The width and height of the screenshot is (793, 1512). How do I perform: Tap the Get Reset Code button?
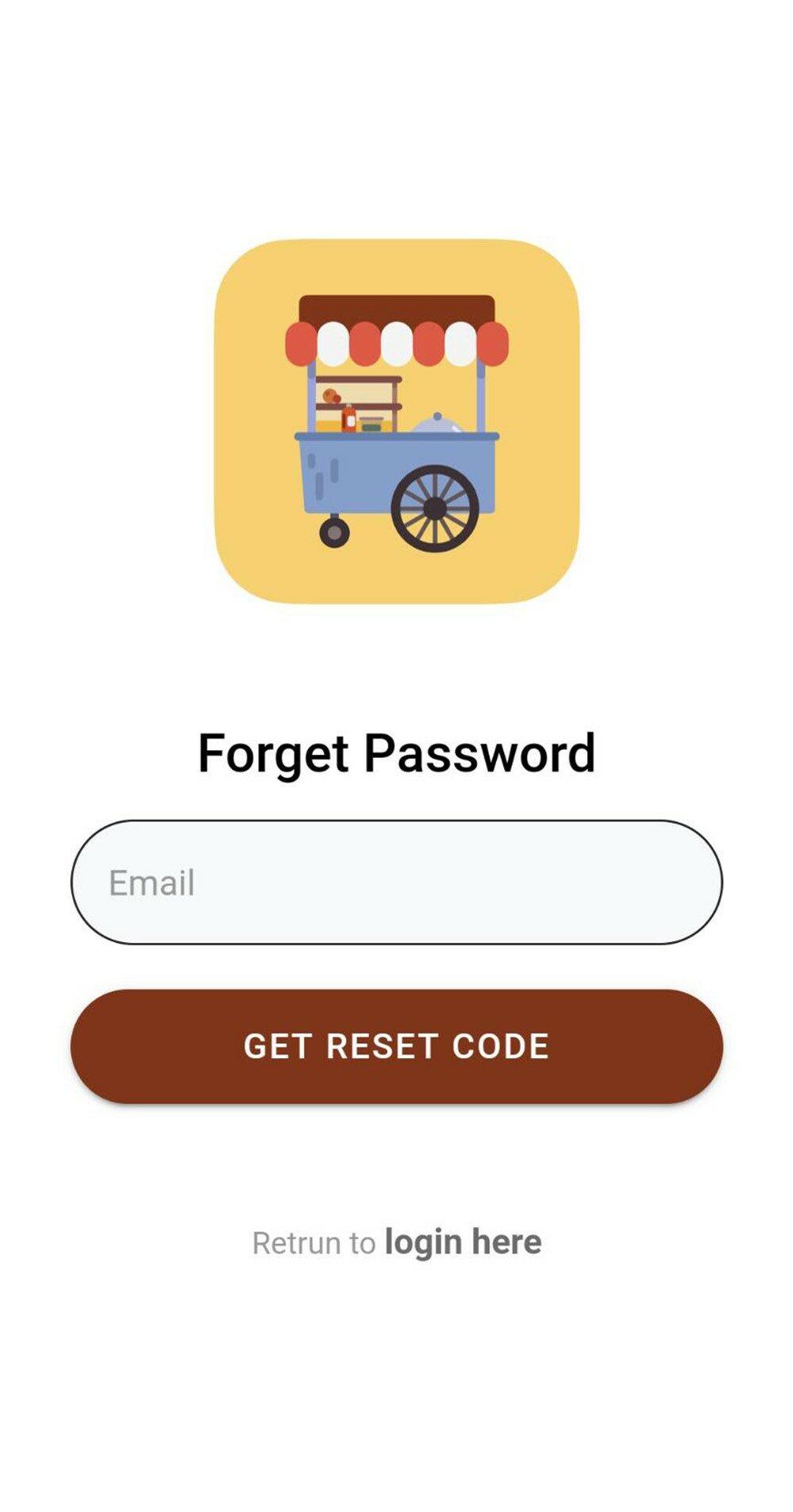point(396,1046)
